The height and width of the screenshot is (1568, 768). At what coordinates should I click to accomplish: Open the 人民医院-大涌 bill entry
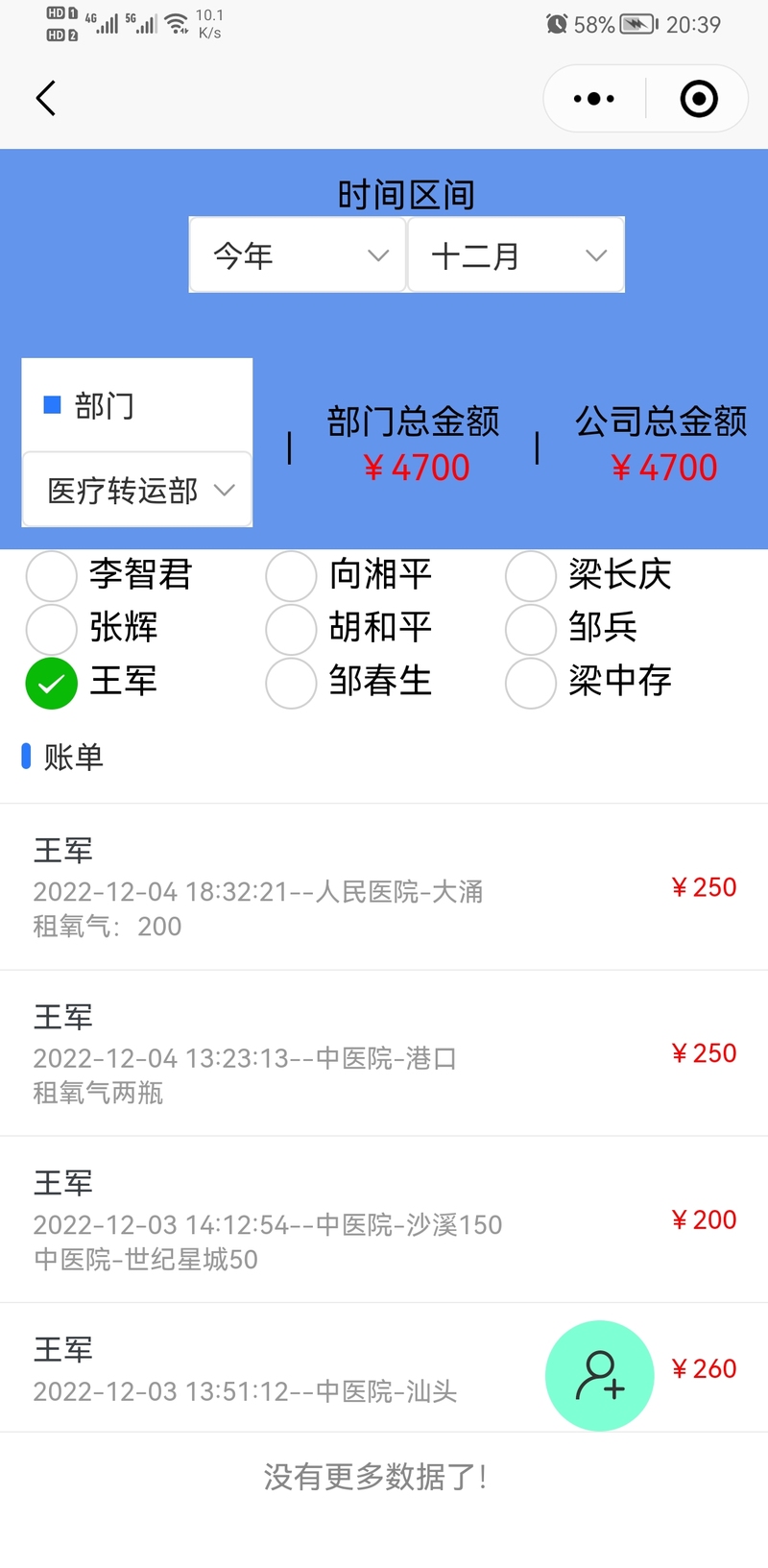[384, 887]
